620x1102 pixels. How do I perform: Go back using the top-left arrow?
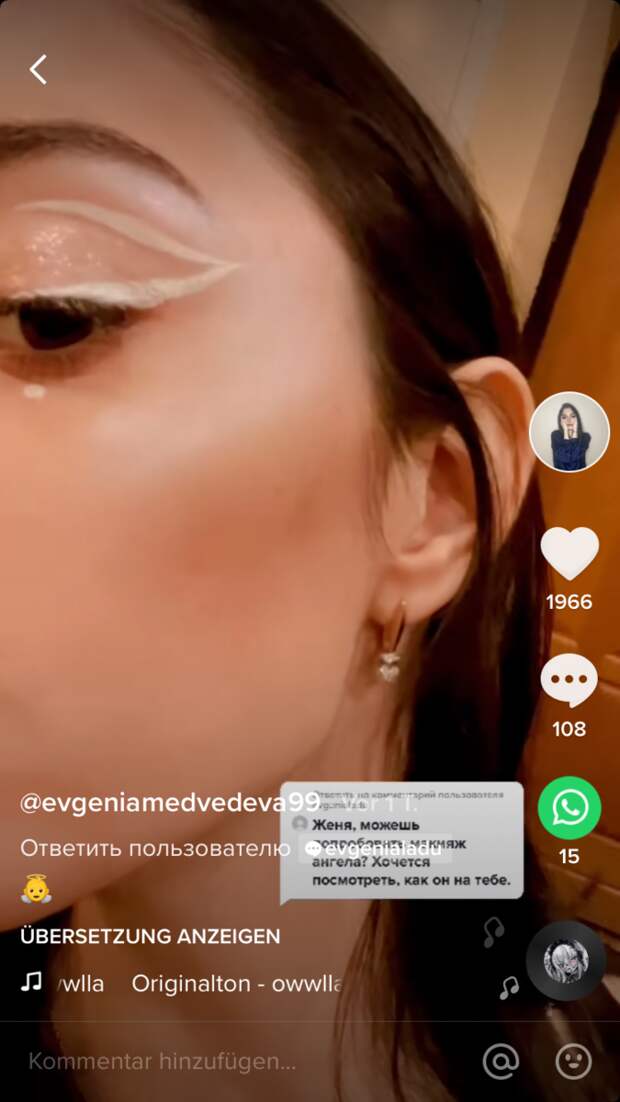[38, 70]
